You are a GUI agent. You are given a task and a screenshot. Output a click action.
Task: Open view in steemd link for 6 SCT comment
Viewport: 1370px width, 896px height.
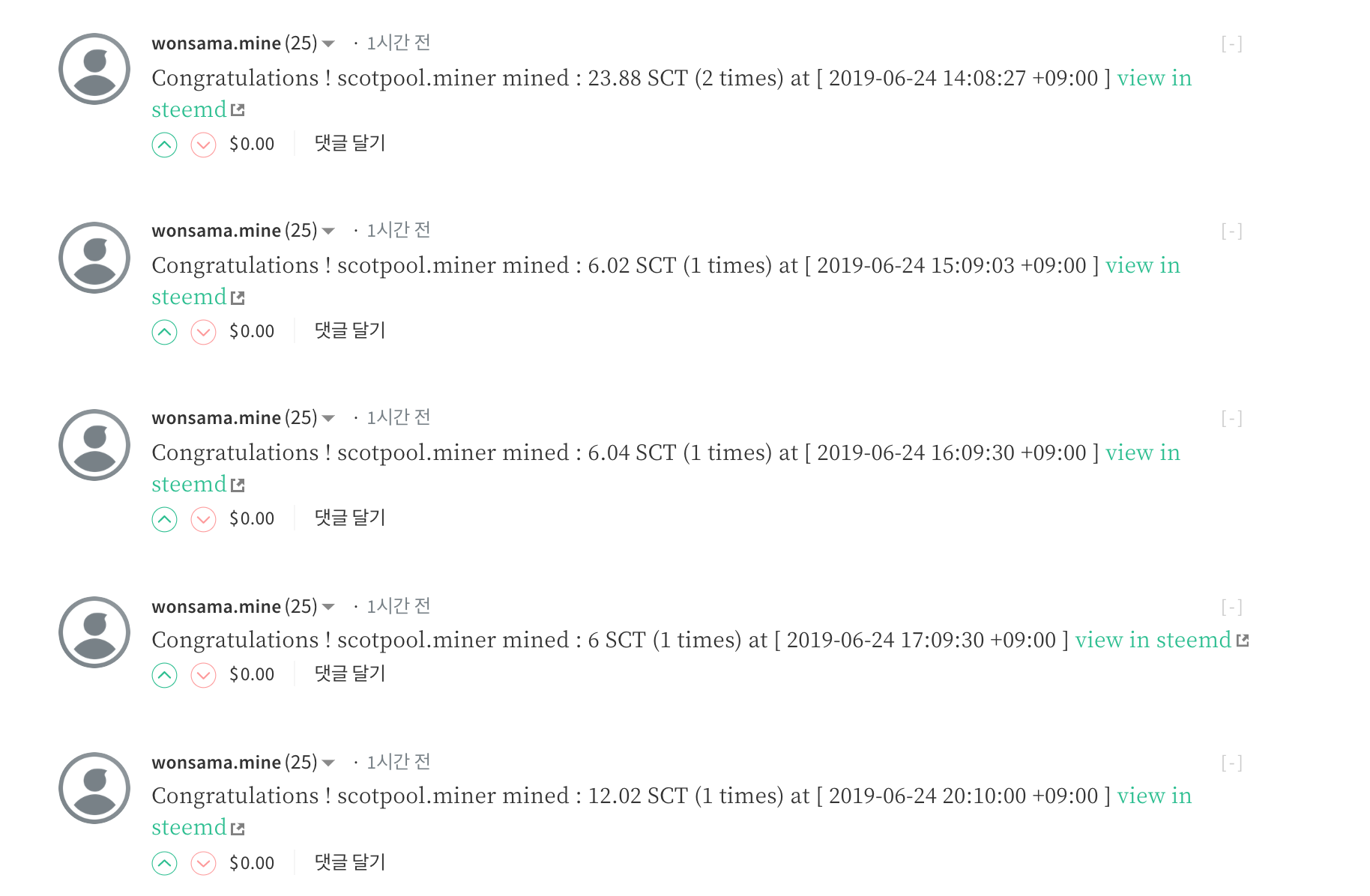coord(1162,640)
